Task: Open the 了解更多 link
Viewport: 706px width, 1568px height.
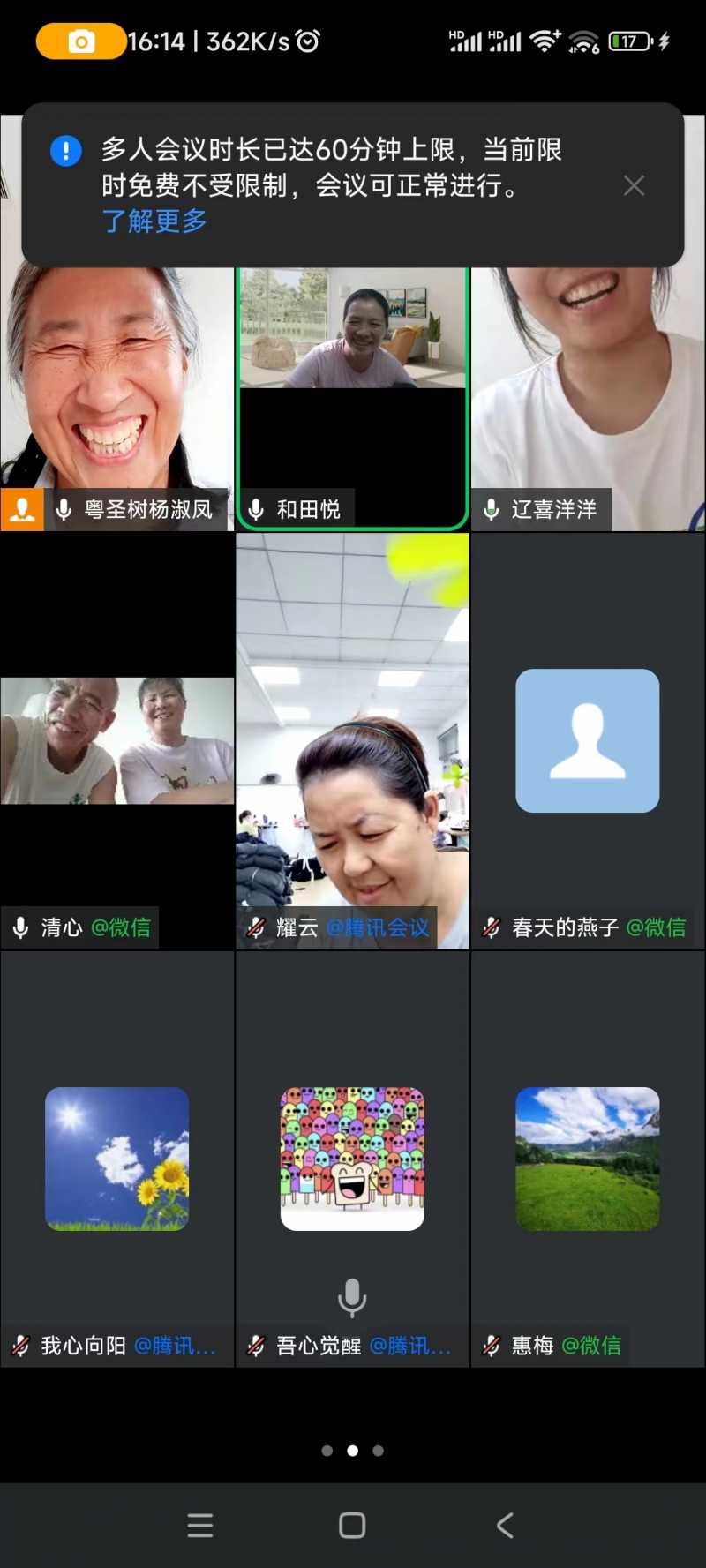Action: pyautogui.click(x=154, y=221)
